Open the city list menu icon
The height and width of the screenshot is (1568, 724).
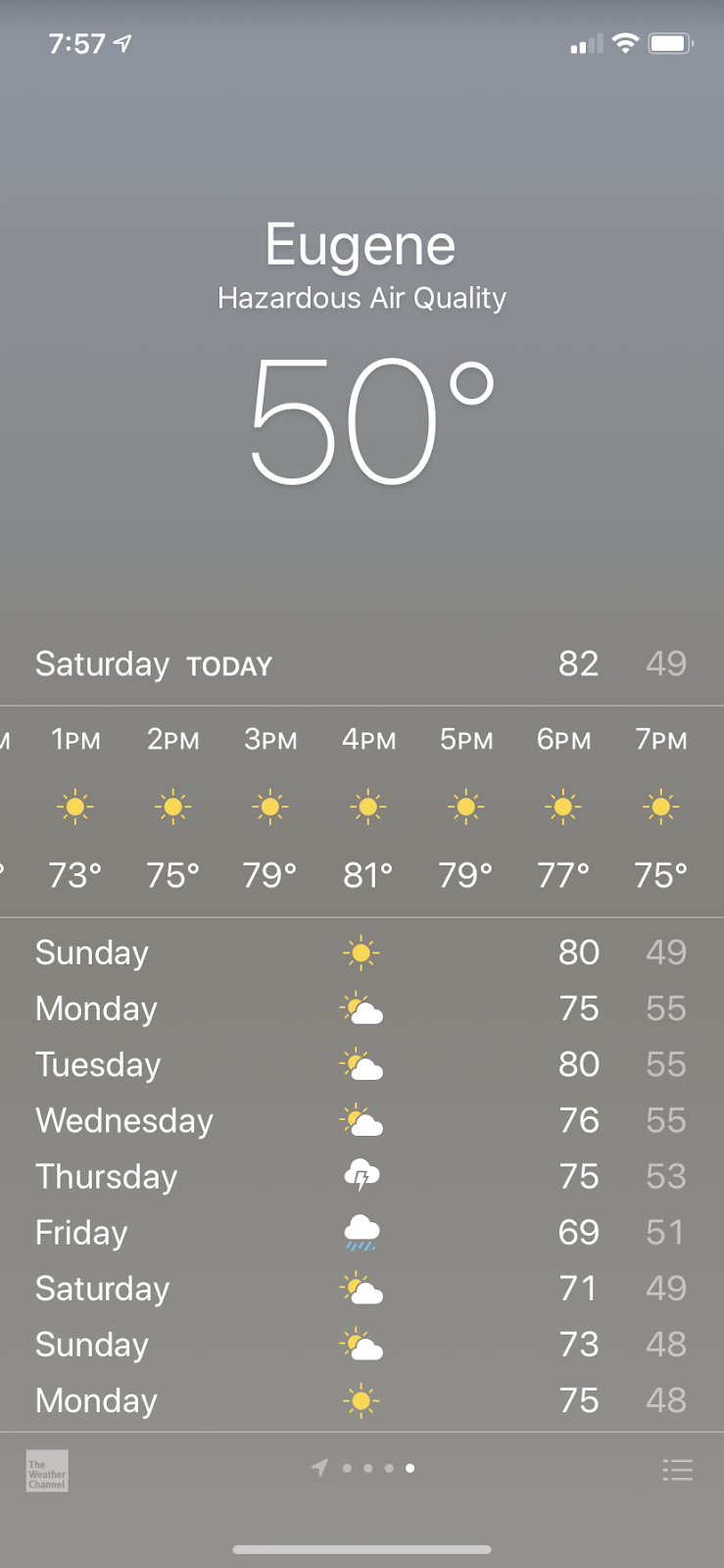[x=677, y=1469]
